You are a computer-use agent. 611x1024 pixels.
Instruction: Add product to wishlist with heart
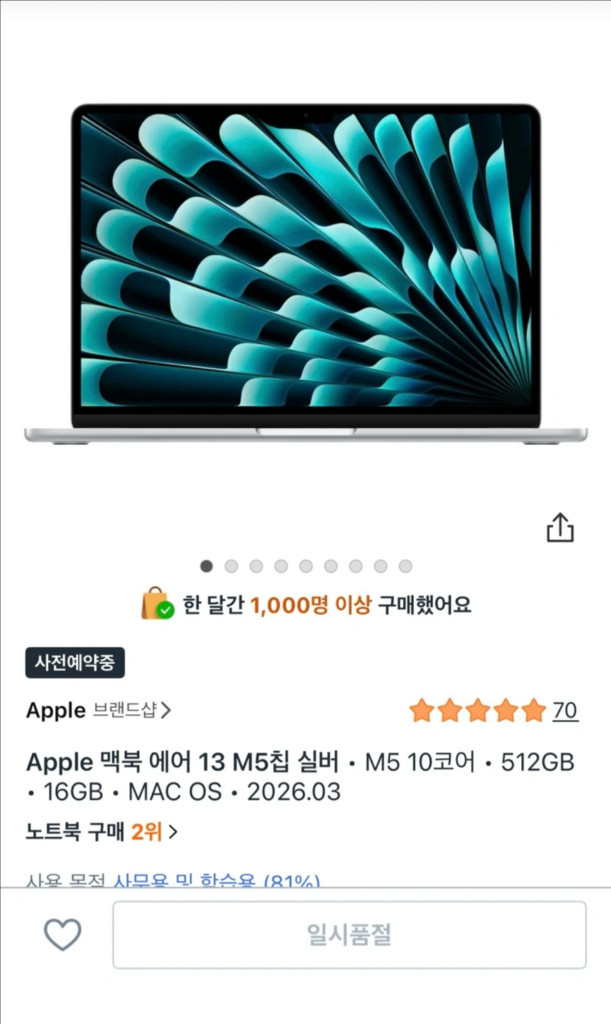pos(62,934)
